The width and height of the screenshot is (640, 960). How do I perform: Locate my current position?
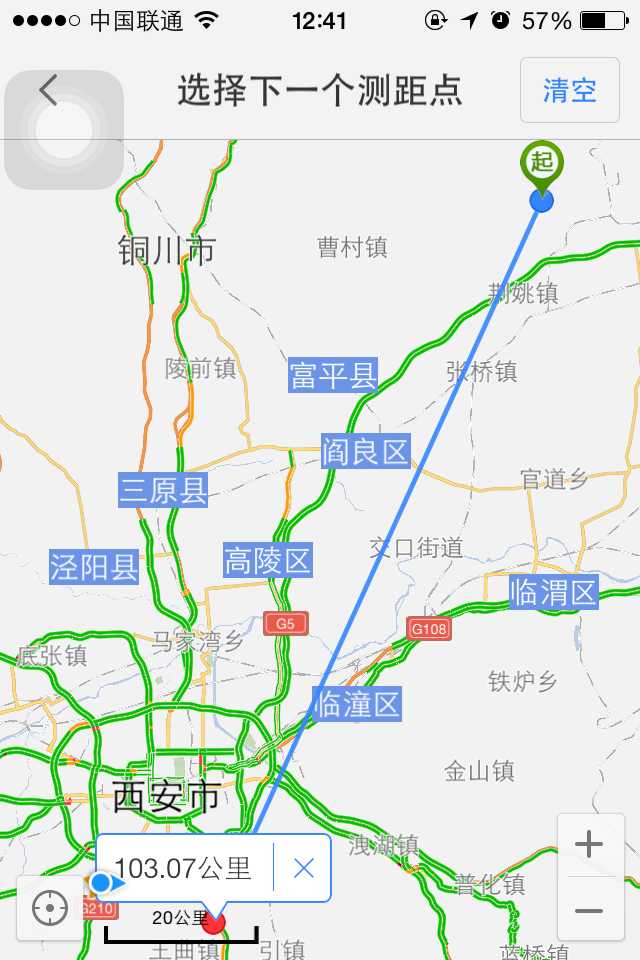(50, 909)
